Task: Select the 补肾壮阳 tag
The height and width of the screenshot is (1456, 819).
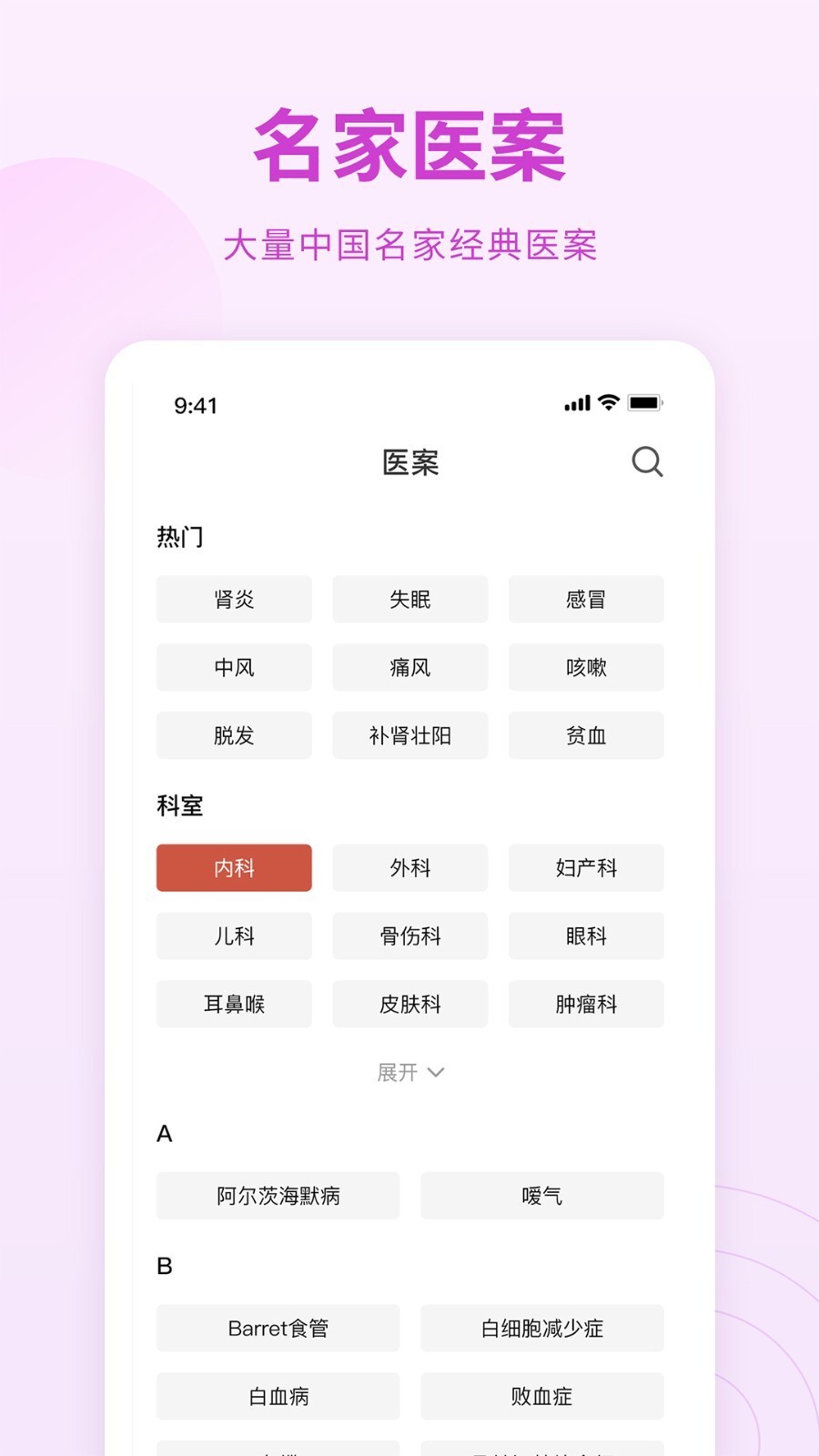Action: click(x=409, y=735)
